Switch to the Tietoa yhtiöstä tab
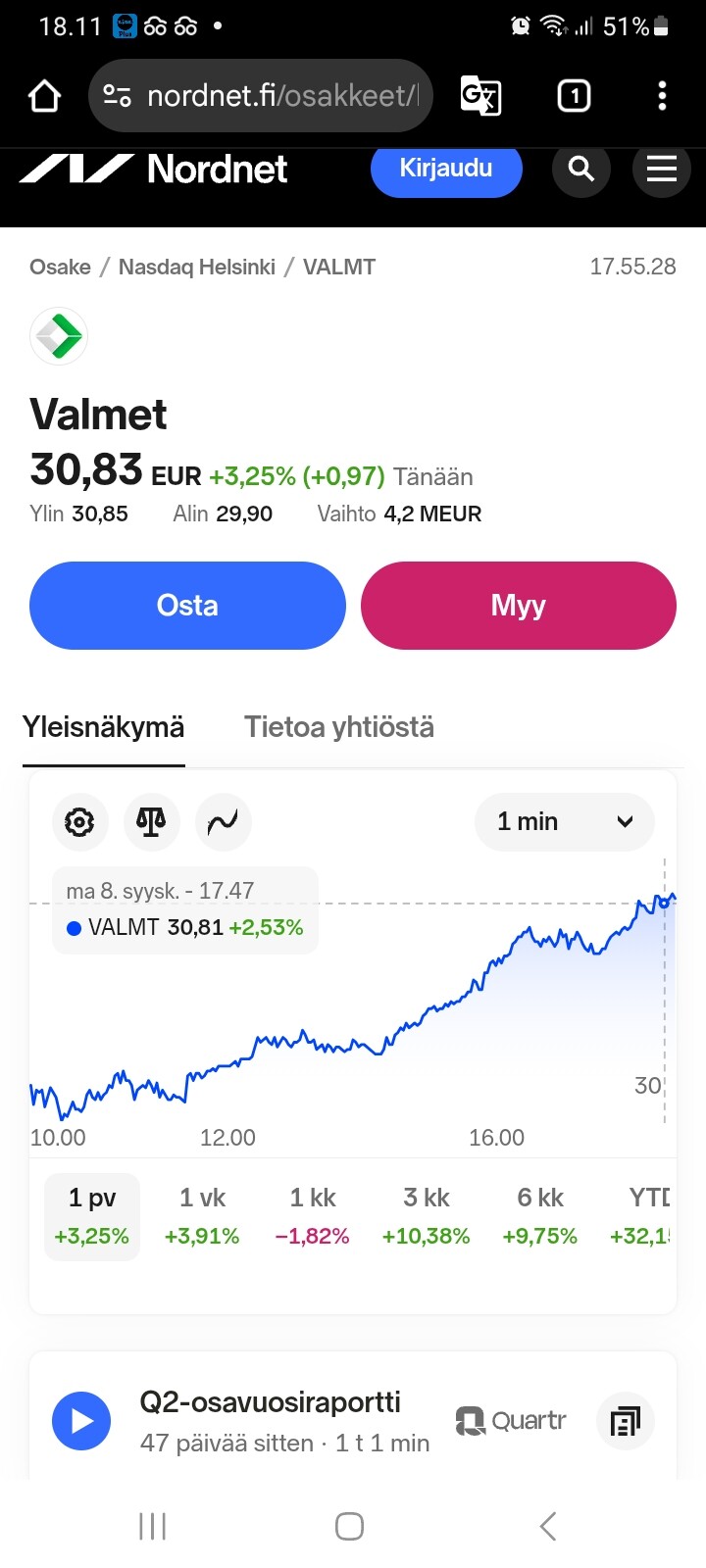This screenshot has height=1568, width=706. 338,727
